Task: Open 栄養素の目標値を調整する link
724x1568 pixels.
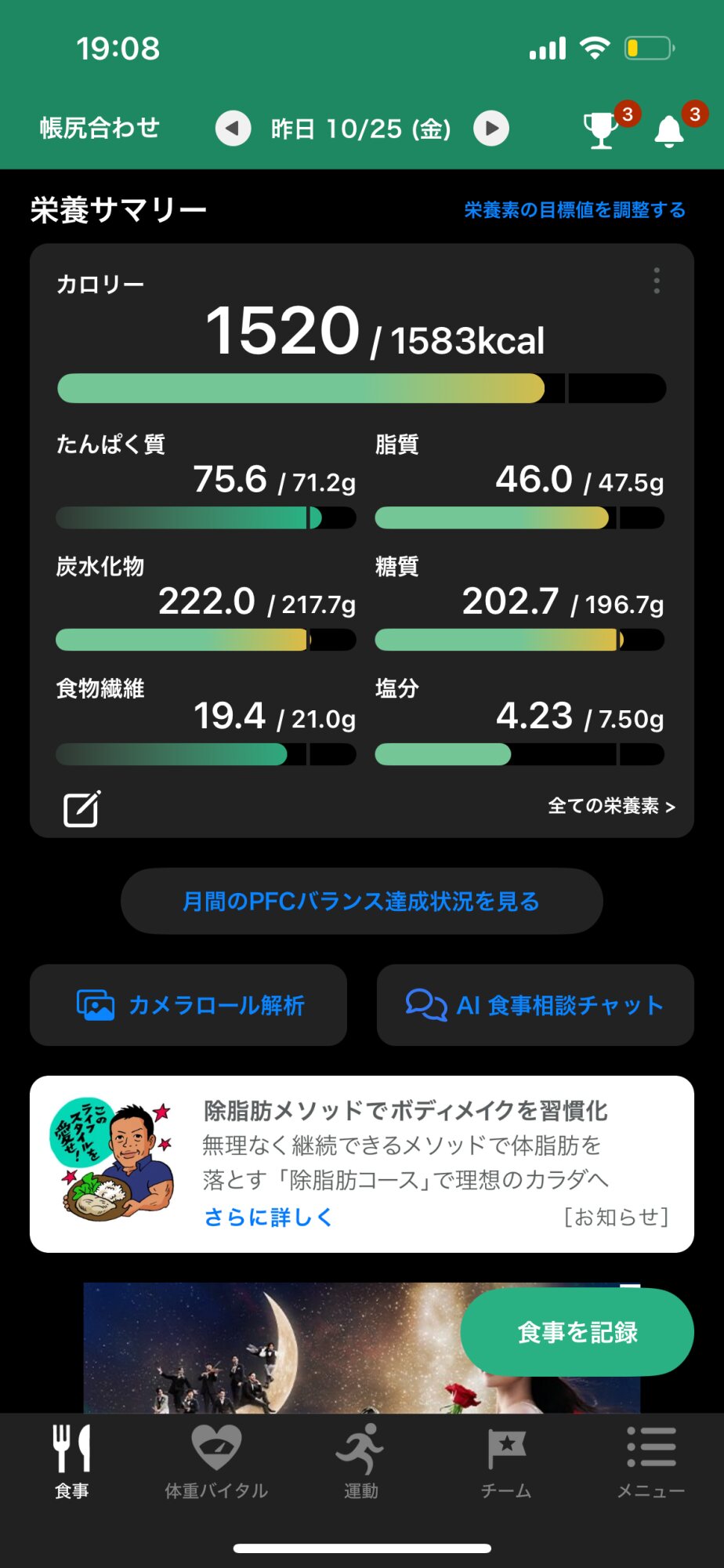Action: click(x=574, y=210)
